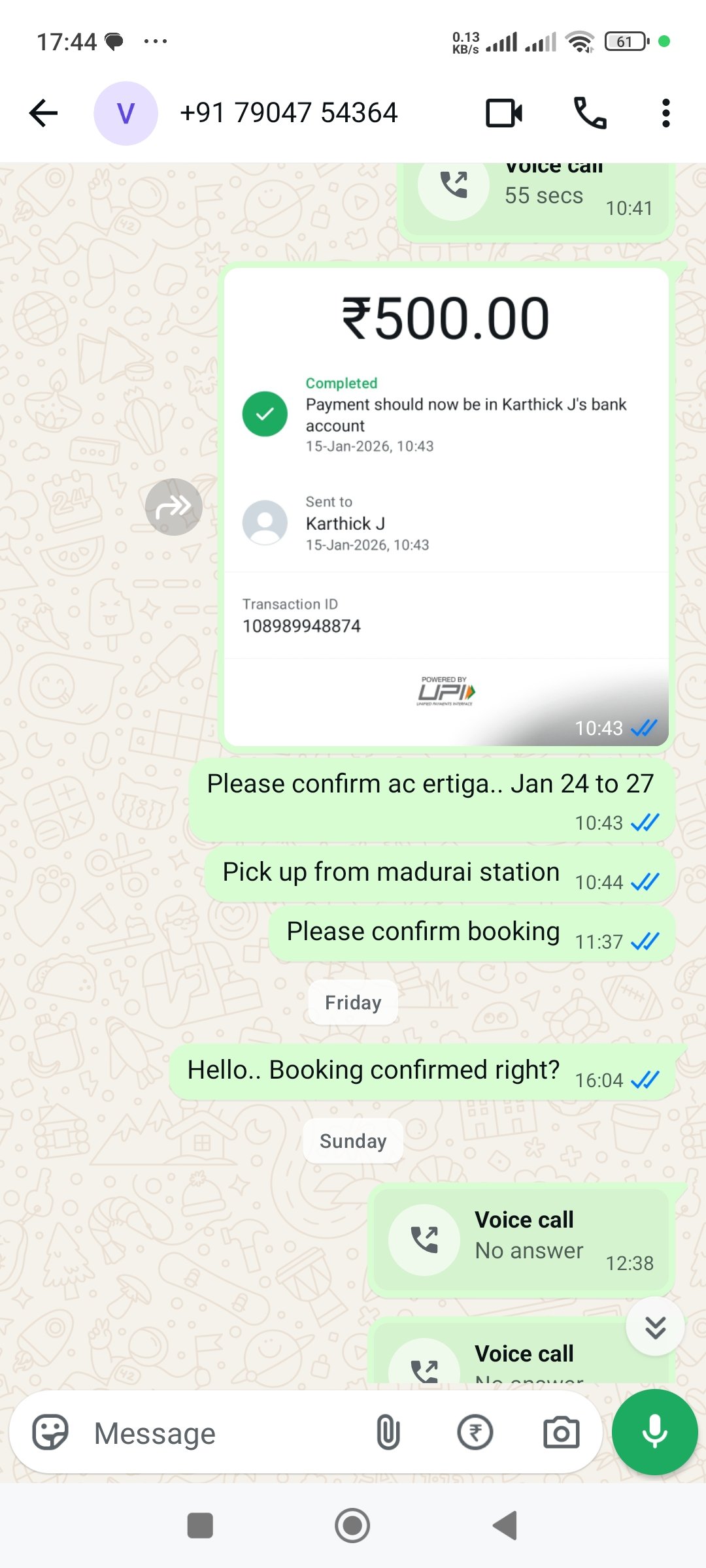This screenshot has height=1568, width=706.
Task: Start a video call
Action: point(503,114)
